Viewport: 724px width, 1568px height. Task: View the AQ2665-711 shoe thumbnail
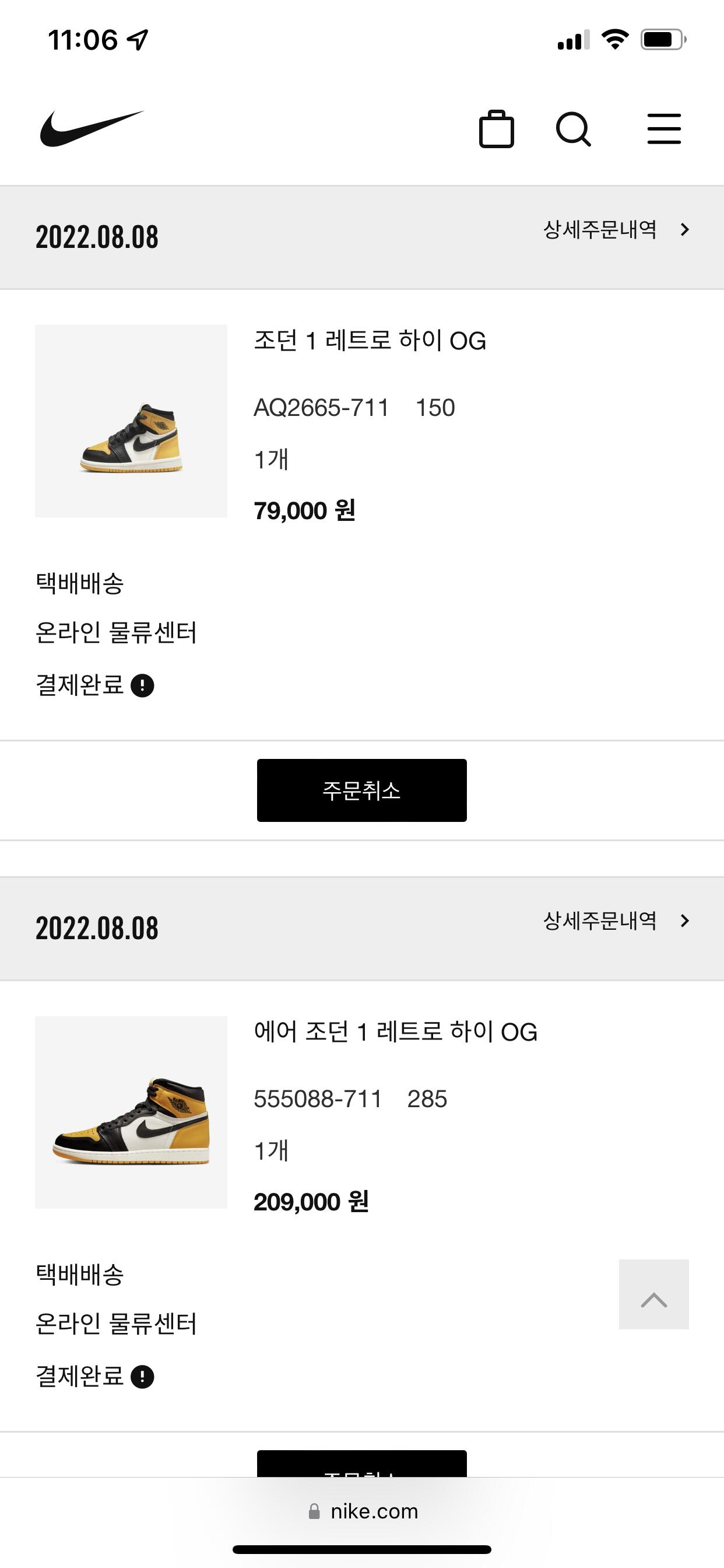point(131,421)
